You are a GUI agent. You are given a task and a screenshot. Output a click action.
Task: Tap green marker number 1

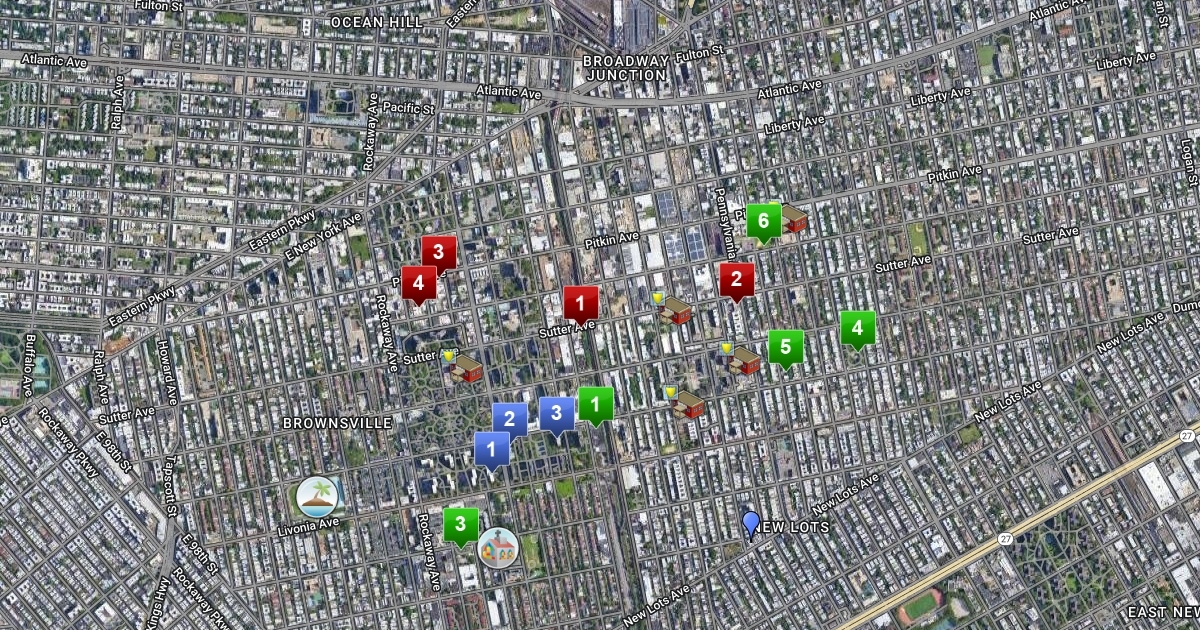click(x=596, y=404)
